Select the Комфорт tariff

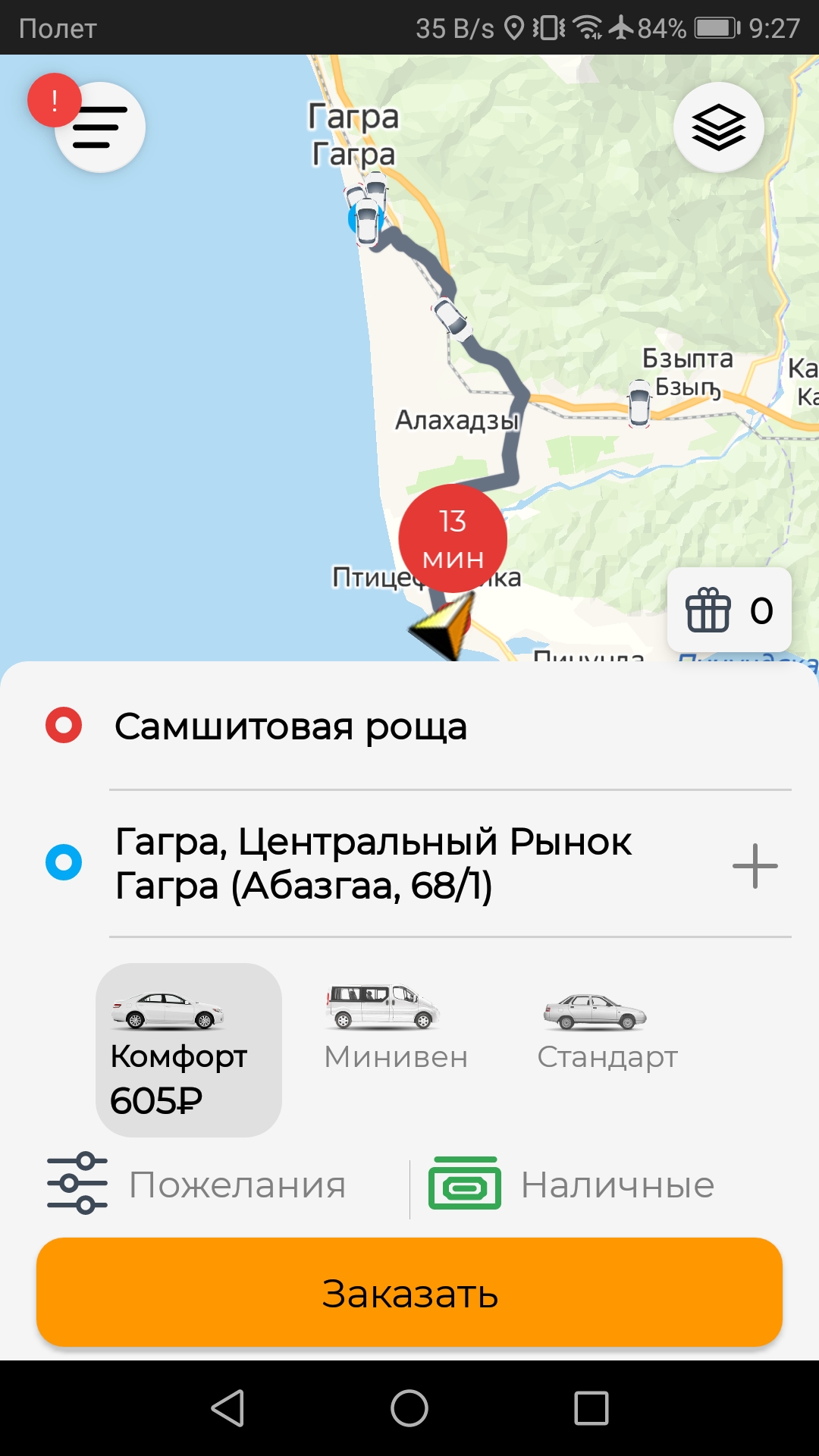click(188, 1050)
